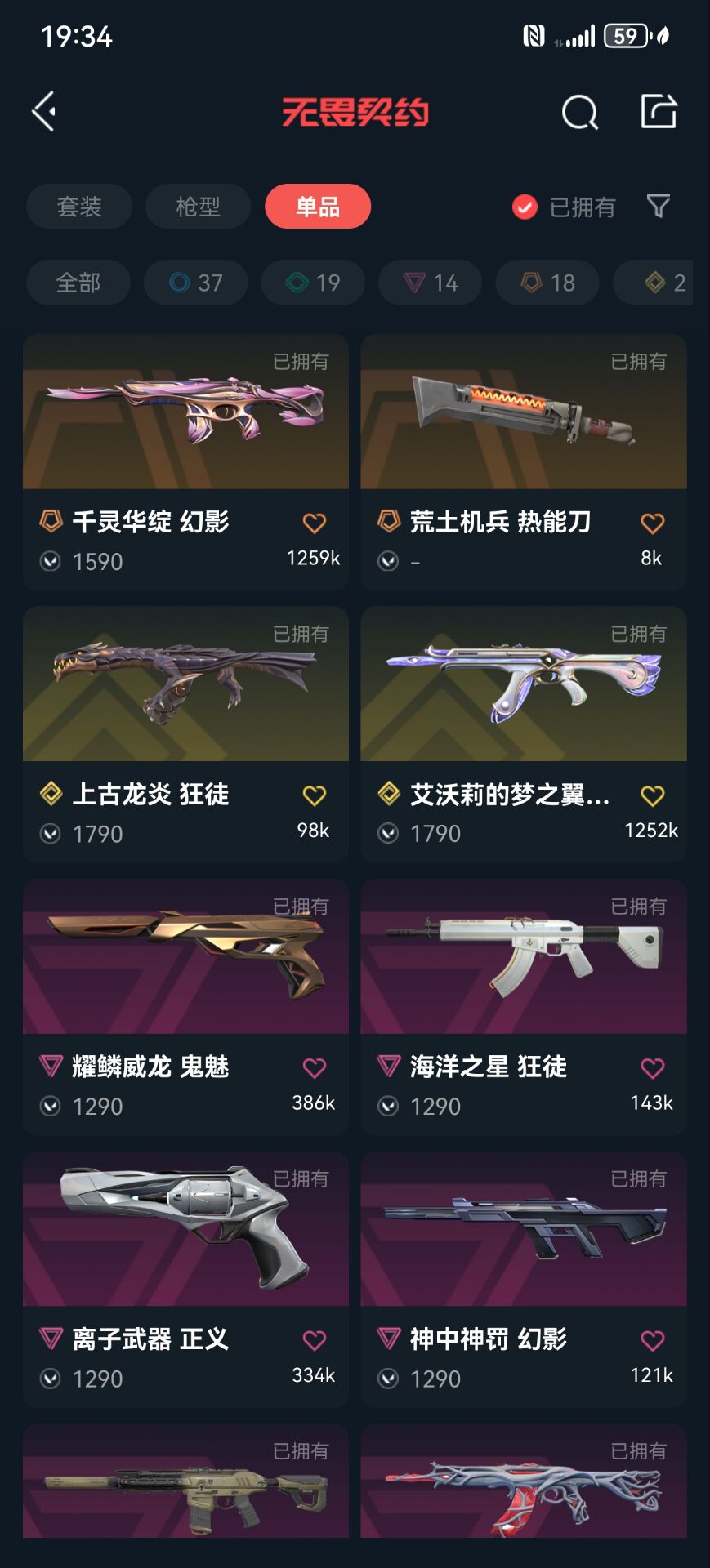Image resolution: width=710 pixels, height=1568 pixels.
Task: Filter by the green tier chip 19
Action: 313,283
